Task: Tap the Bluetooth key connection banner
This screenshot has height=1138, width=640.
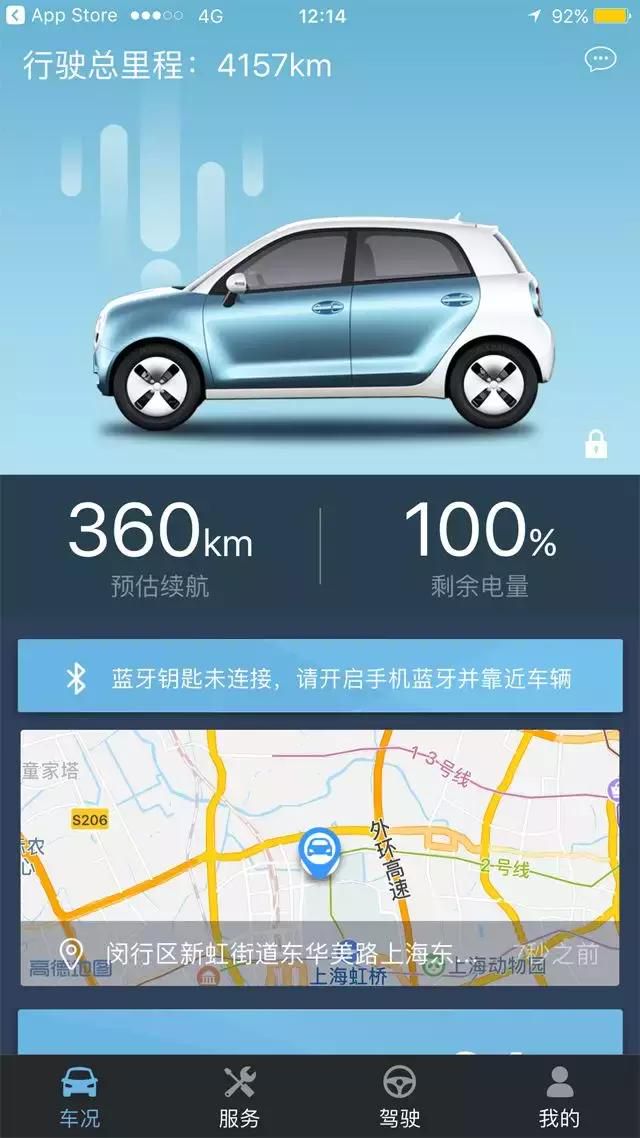Action: [x=320, y=676]
